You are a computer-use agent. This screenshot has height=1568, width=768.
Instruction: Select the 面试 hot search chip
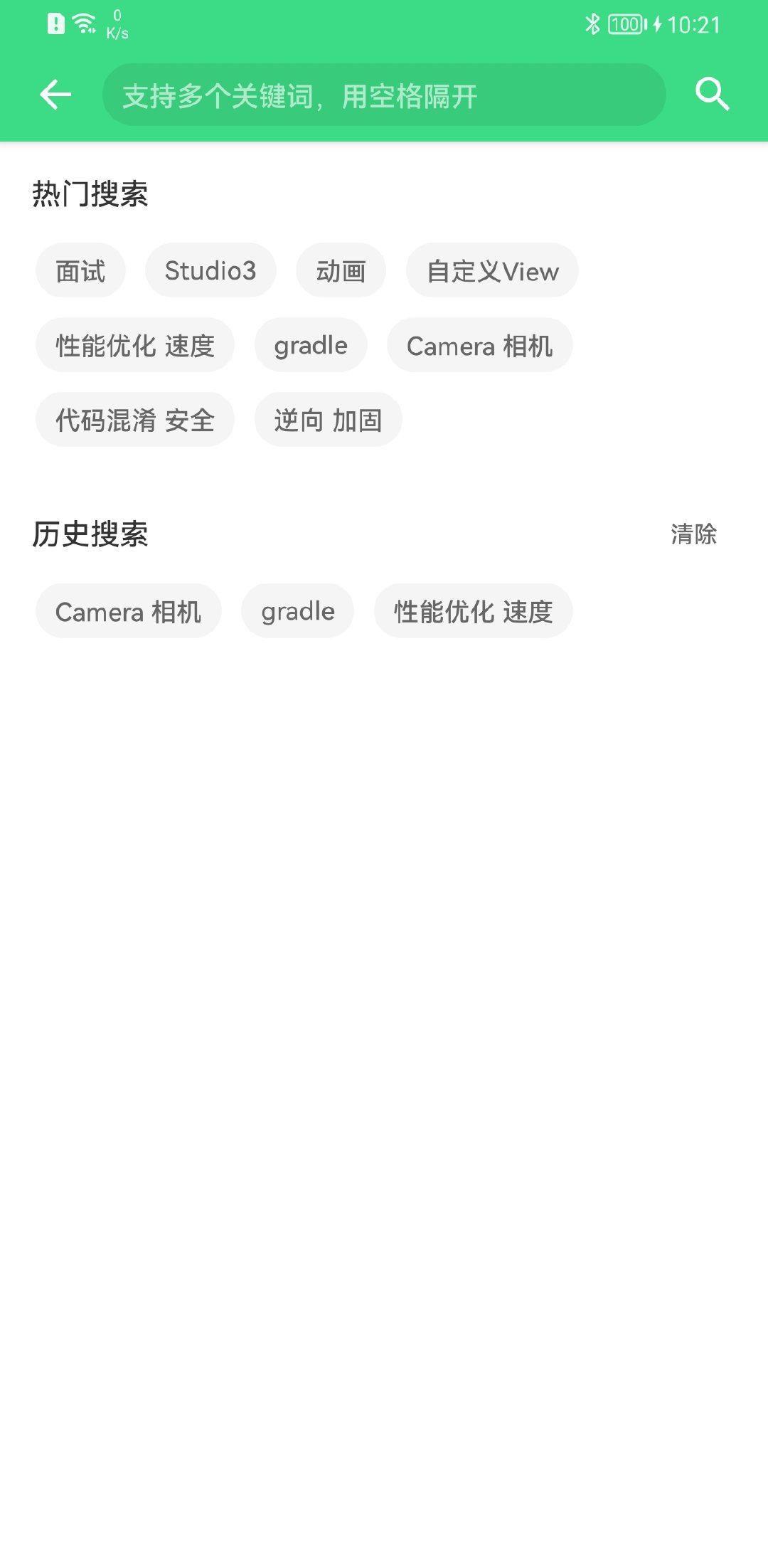(80, 271)
